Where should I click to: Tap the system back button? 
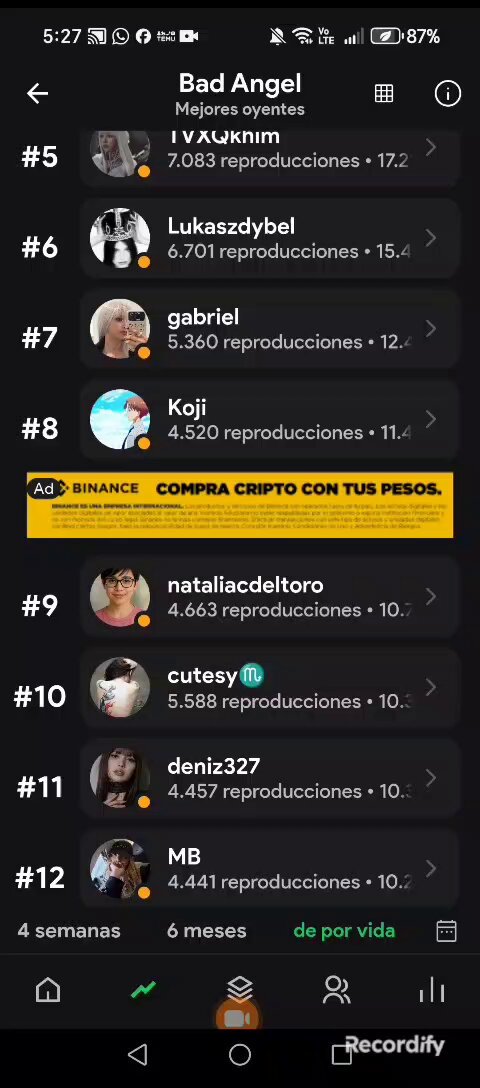[x=138, y=1055]
